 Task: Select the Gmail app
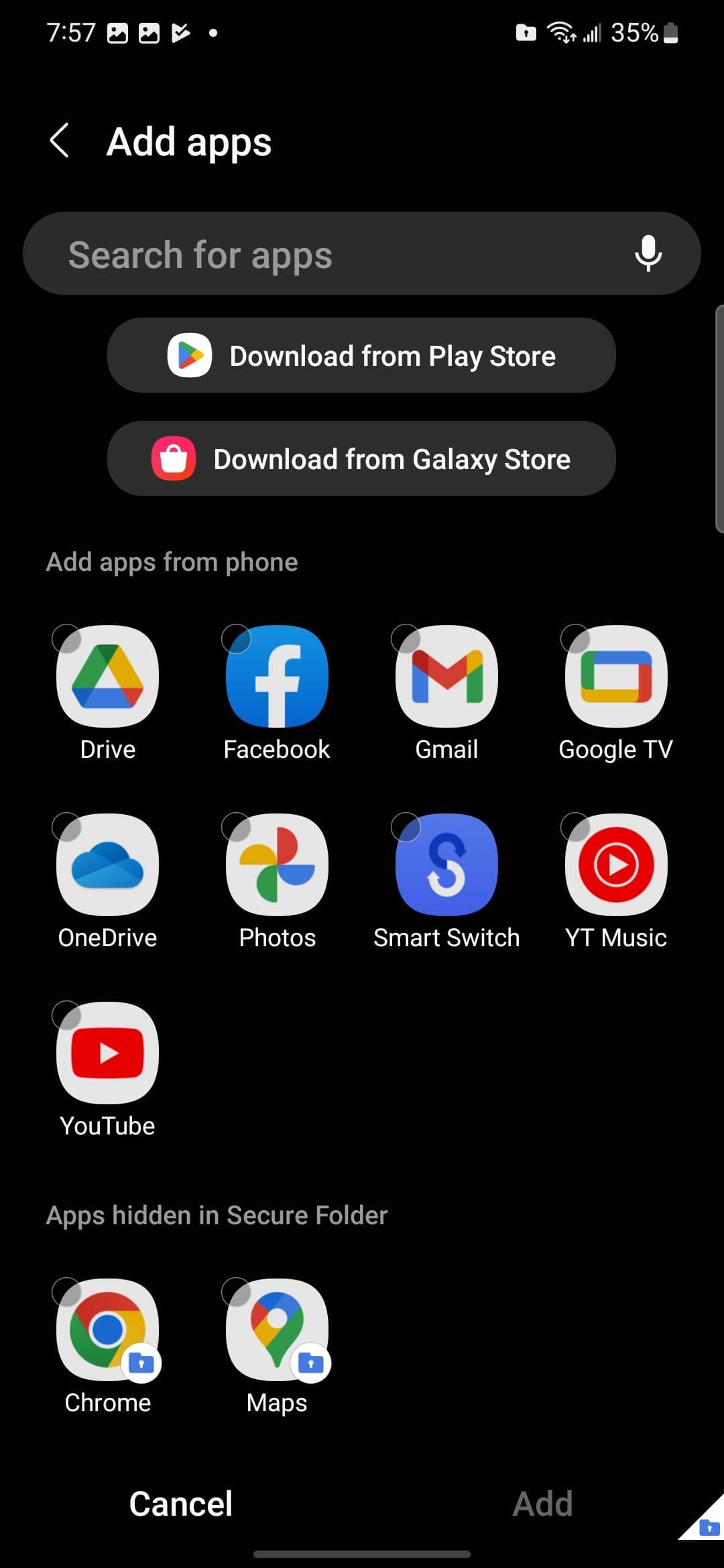click(446, 677)
